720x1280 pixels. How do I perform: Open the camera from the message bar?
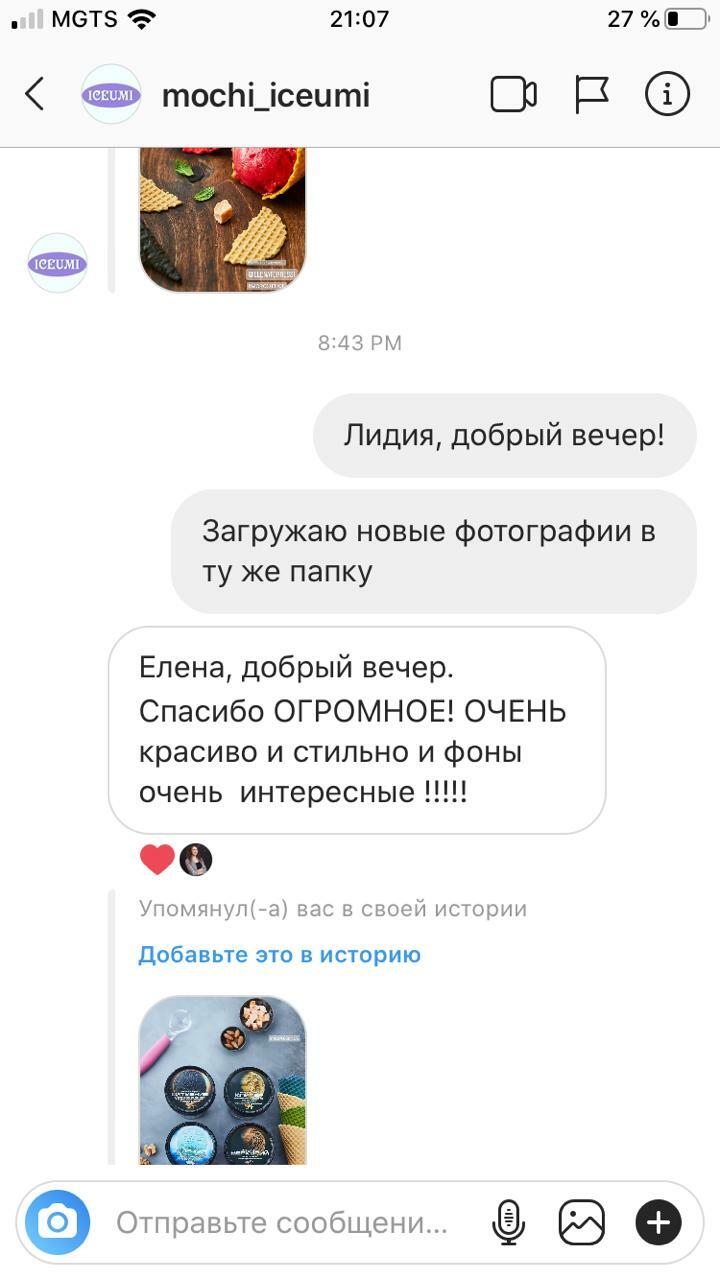click(58, 1222)
